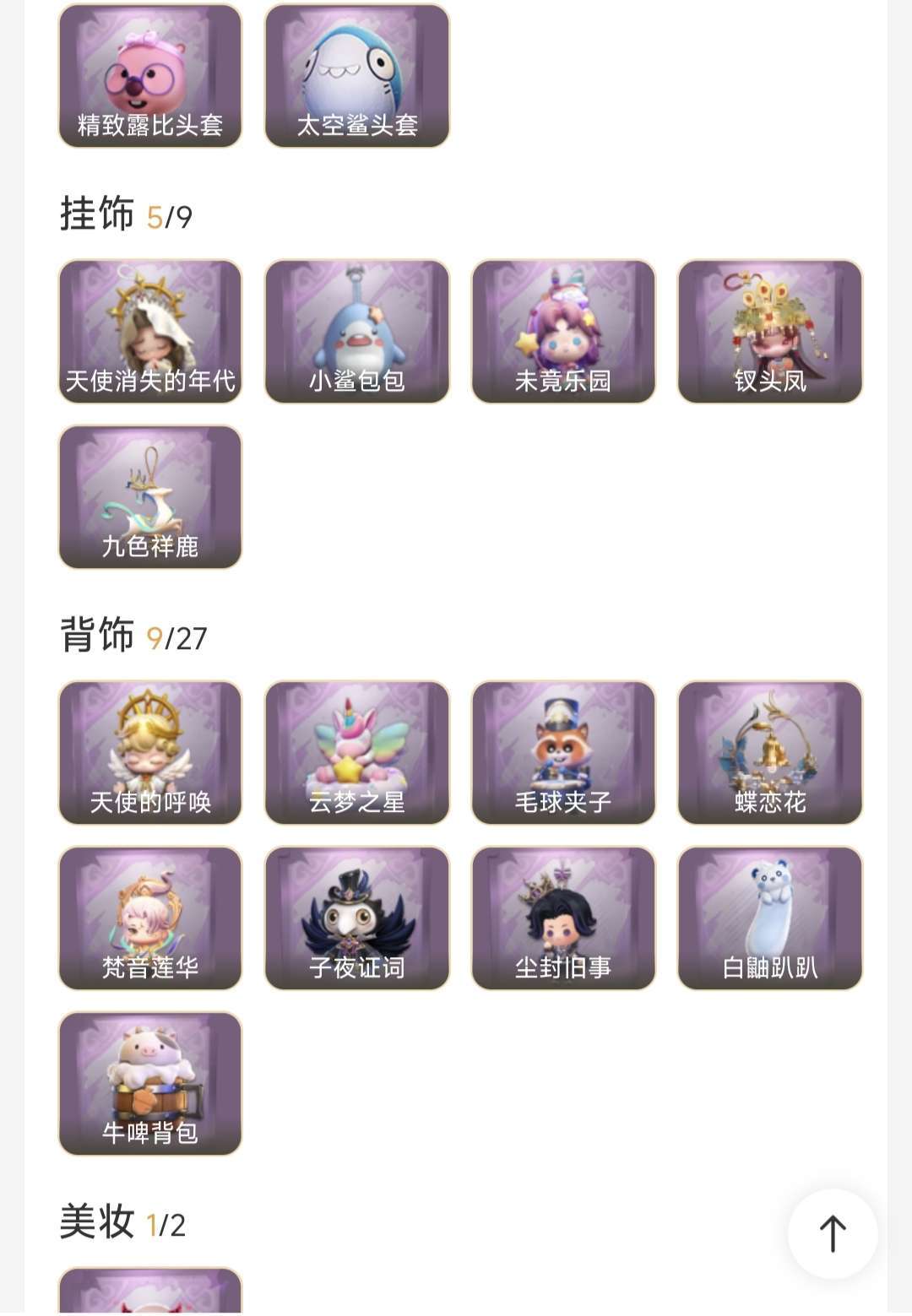Open the 九色祥鹿 pendant card
Viewport: 912px width, 1316px height.
tap(150, 496)
